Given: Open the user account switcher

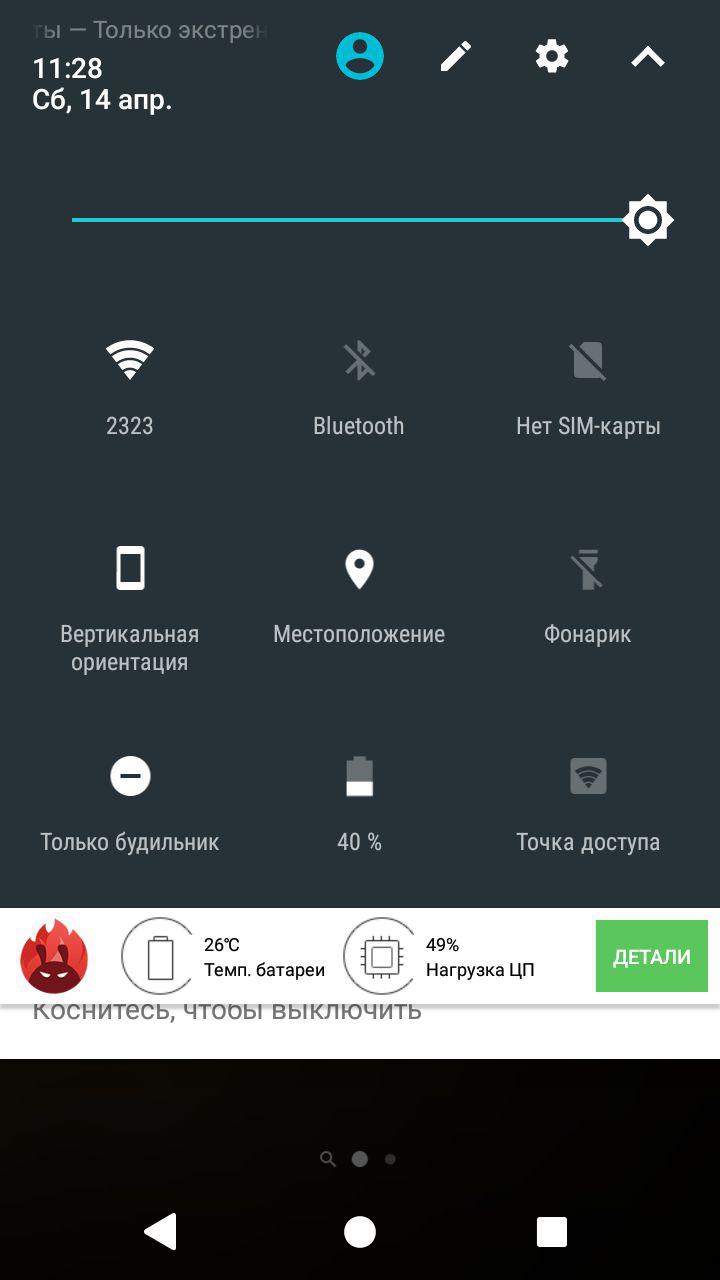Looking at the screenshot, I should [360, 56].
